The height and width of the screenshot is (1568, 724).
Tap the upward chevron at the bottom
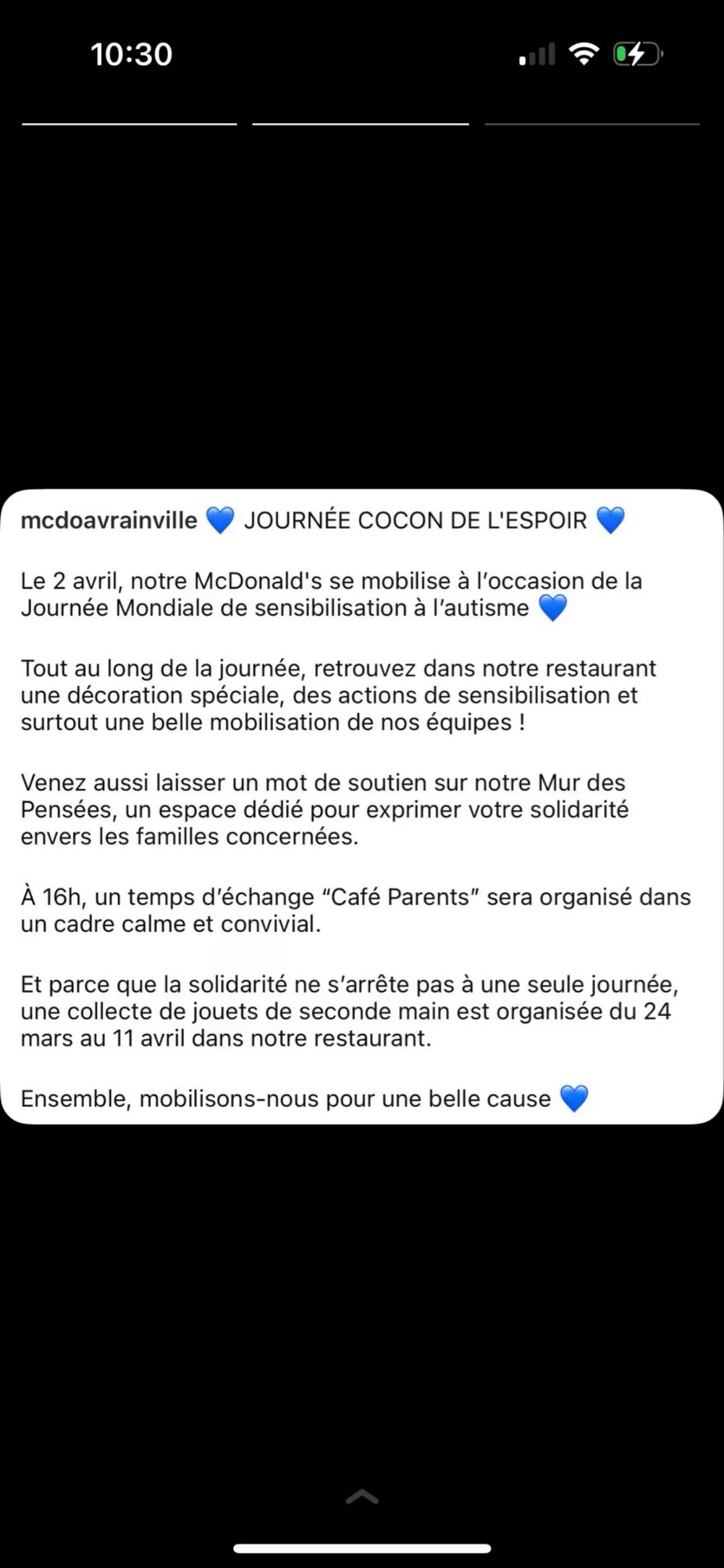(362, 1497)
